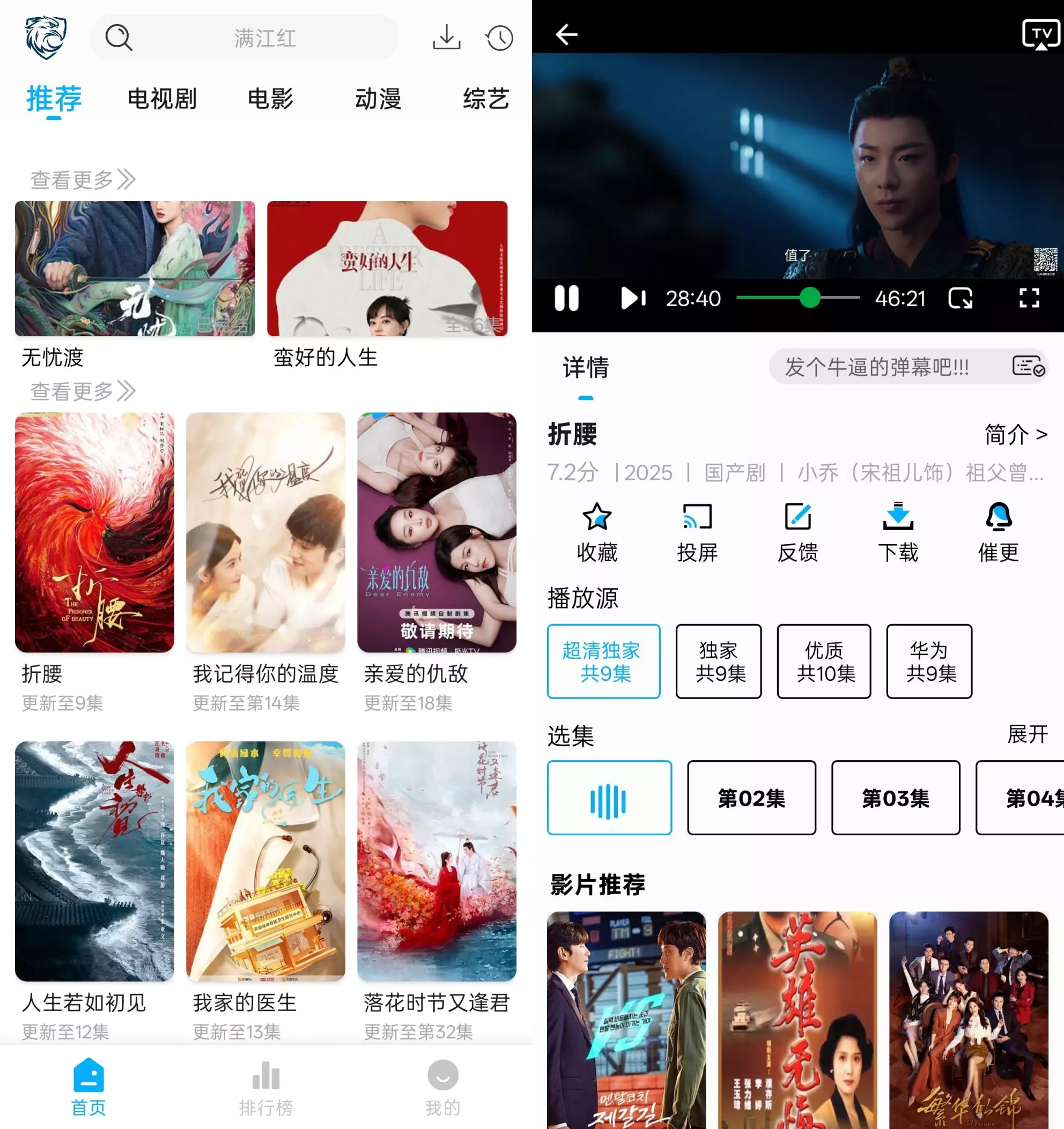Play episode 第03集
The image size is (1064, 1129).
(x=895, y=798)
